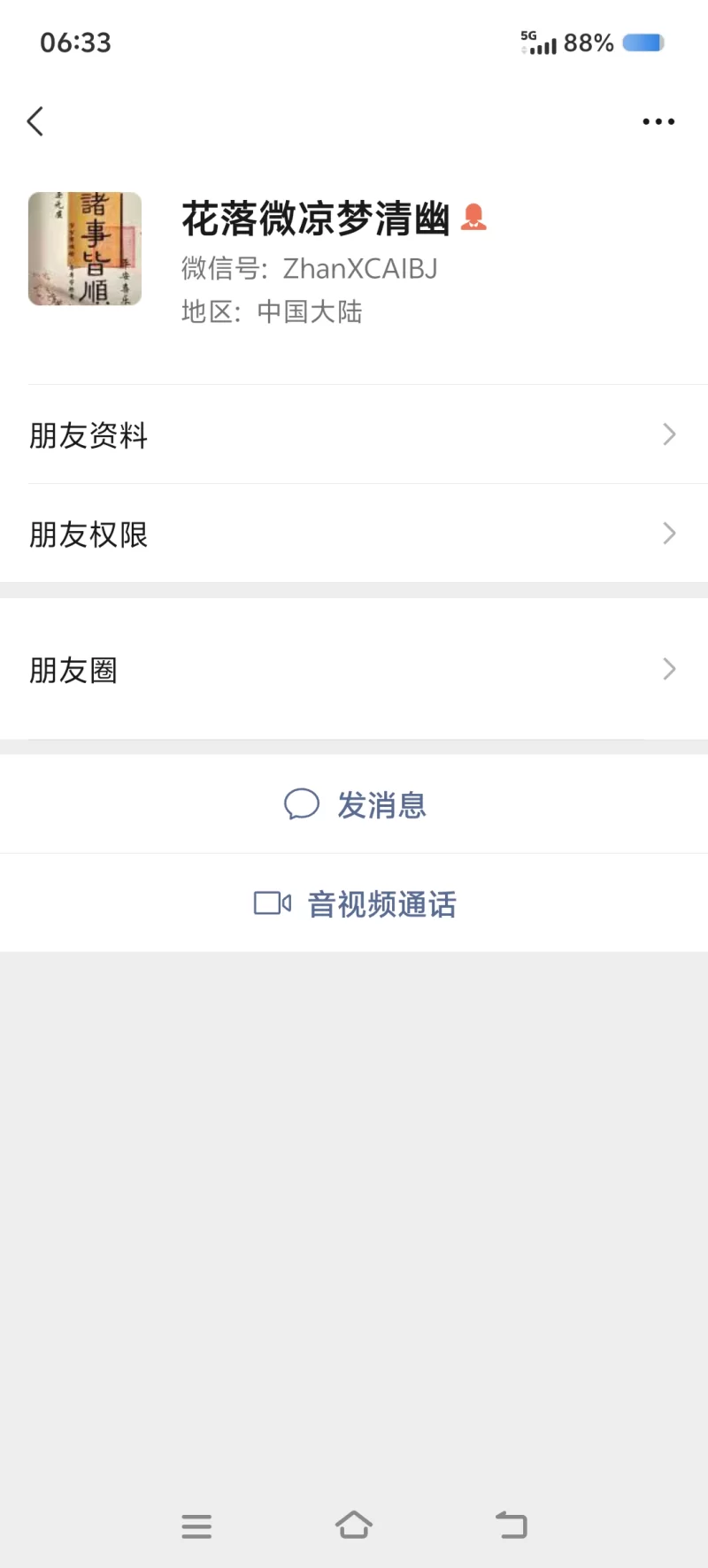
Task: Open 朋友资料 friend profile entry
Action: (88, 435)
